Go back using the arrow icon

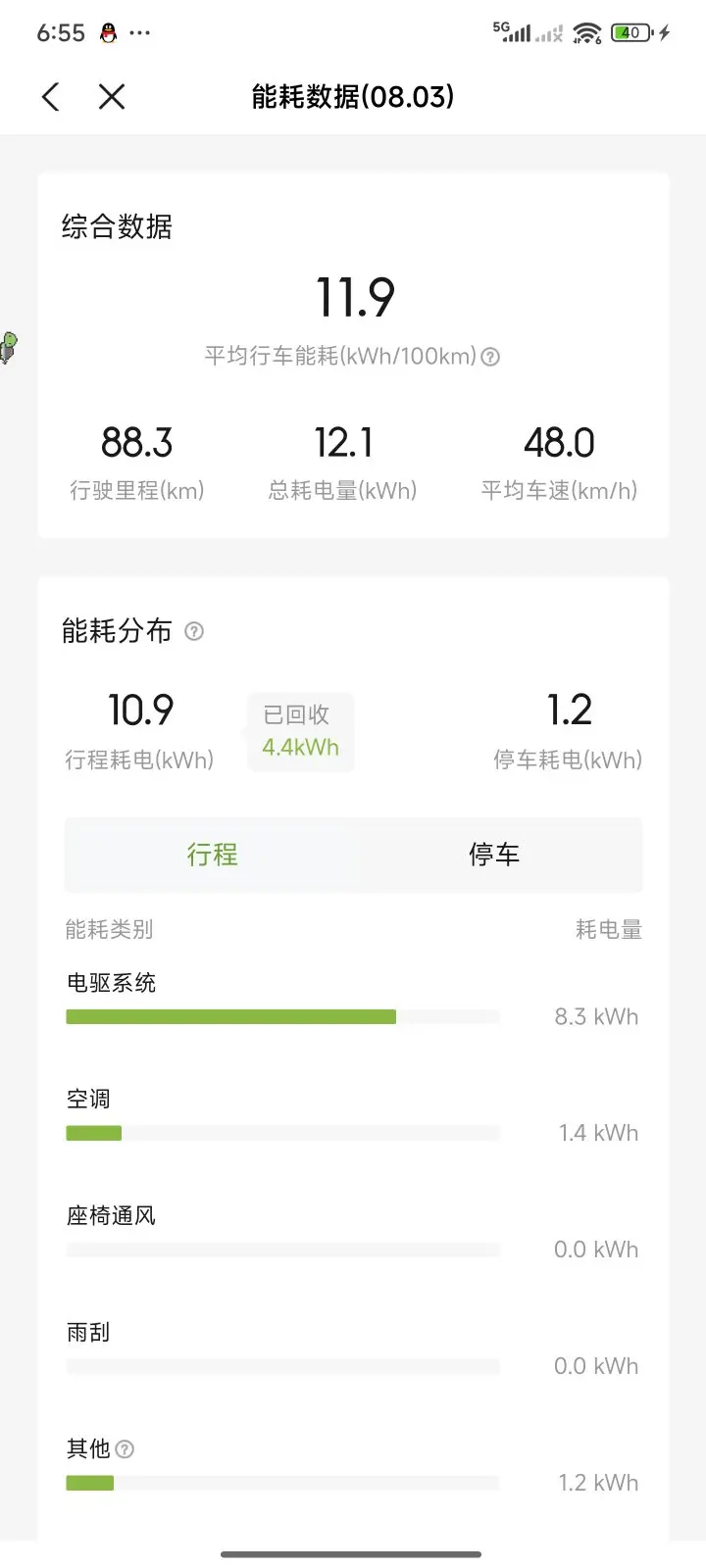(x=51, y=96)
